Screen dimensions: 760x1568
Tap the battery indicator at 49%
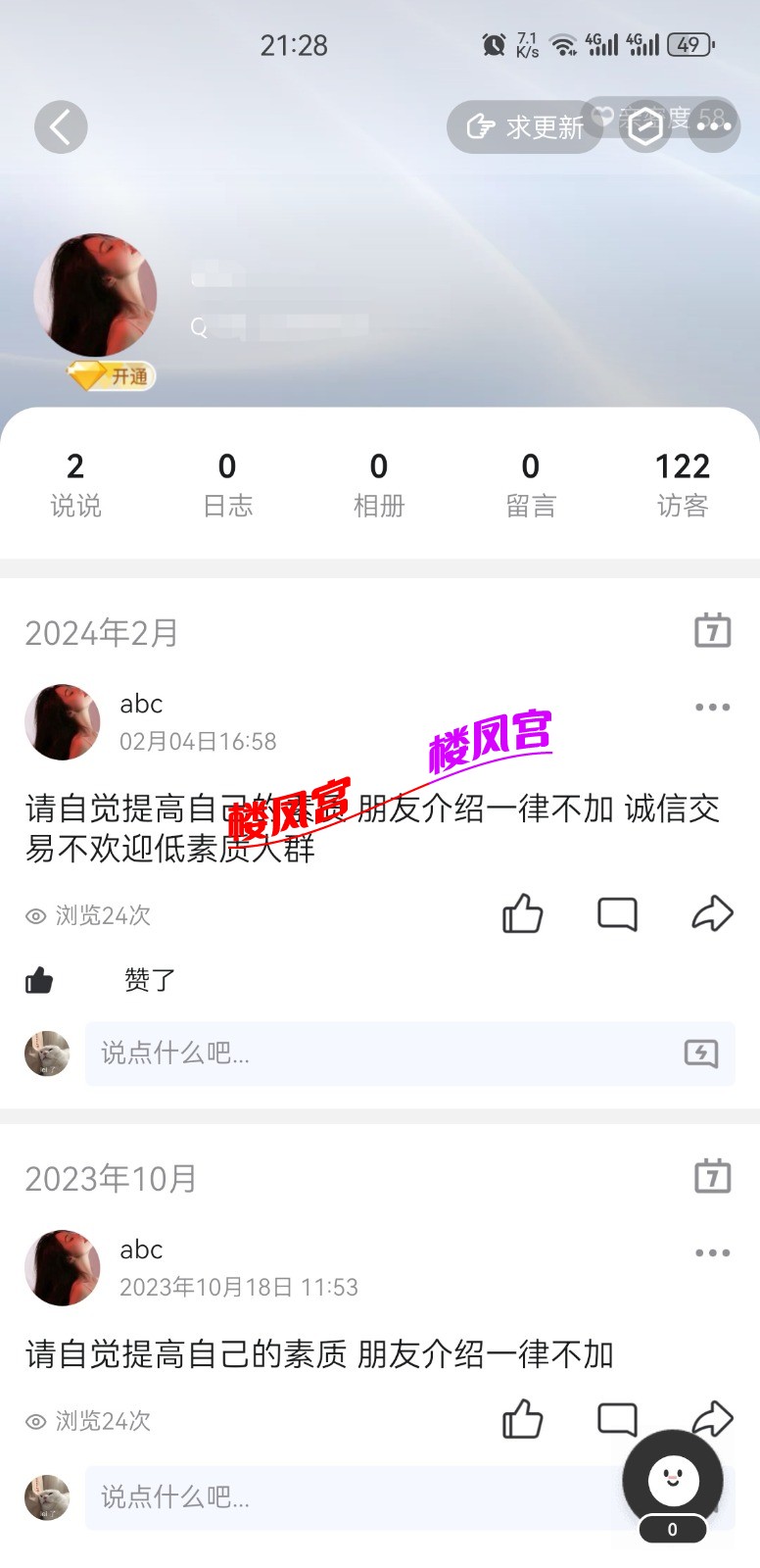click(x=687, y=44)
